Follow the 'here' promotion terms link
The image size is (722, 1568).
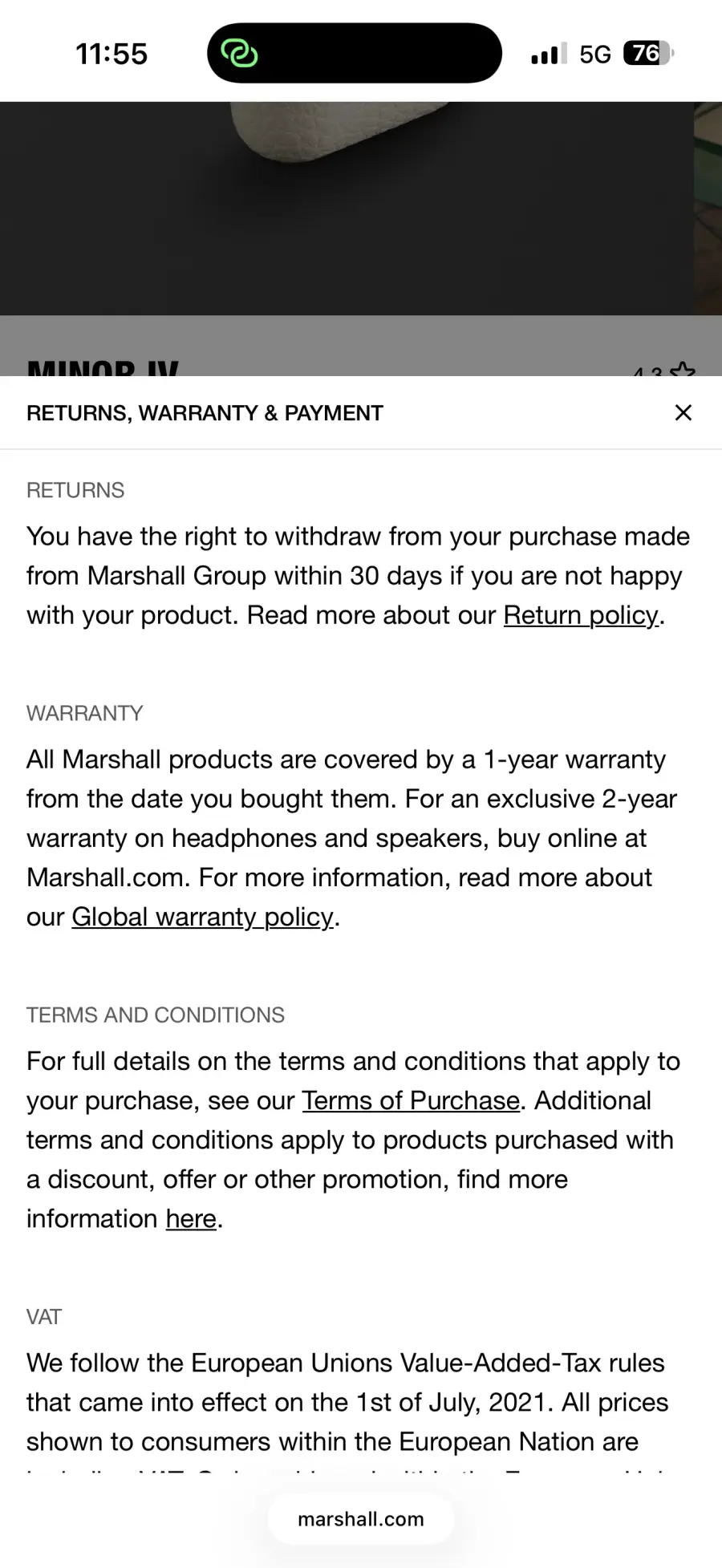(x=191, y=1219)
